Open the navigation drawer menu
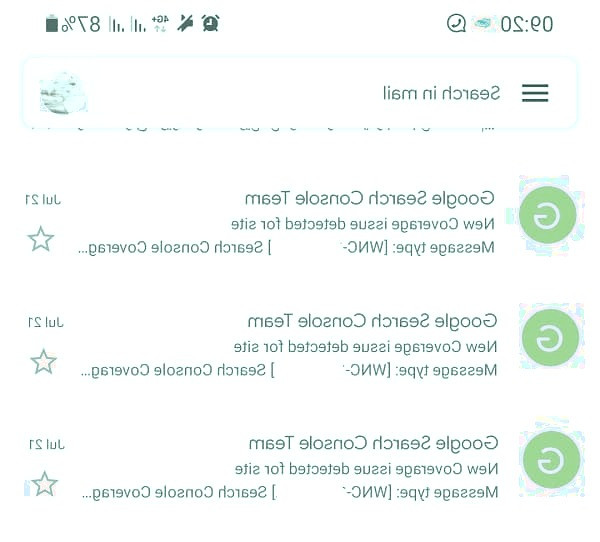Viewport: 600px width, 542px height. (x=535, y=93)
